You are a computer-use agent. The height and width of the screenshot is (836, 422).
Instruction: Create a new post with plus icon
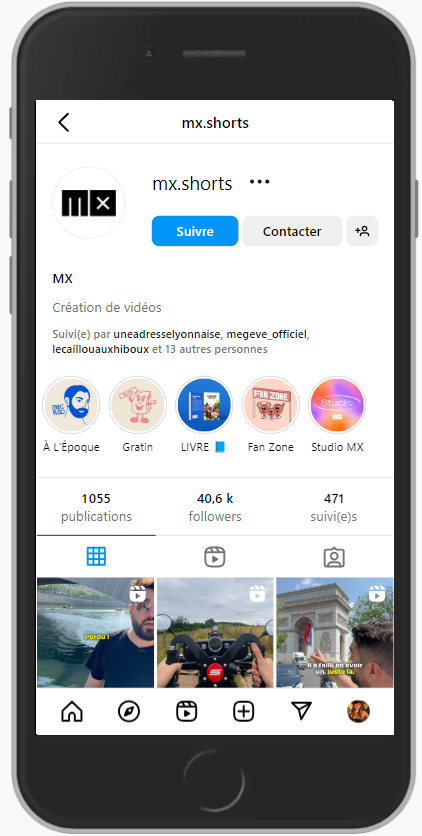[244, 711]
